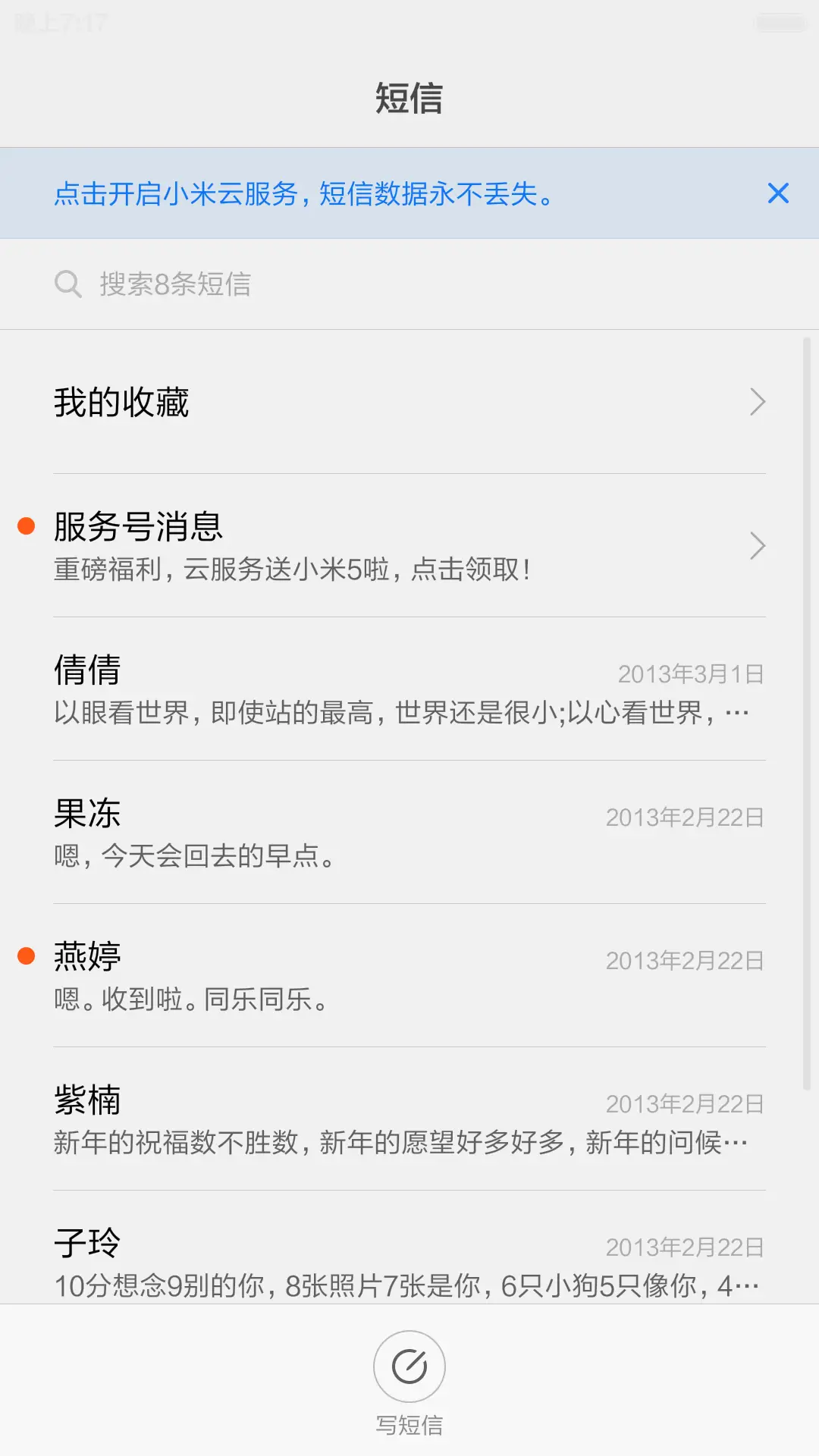Expand 我的收藏 favorites with its chevron

[x=757, y=401]
